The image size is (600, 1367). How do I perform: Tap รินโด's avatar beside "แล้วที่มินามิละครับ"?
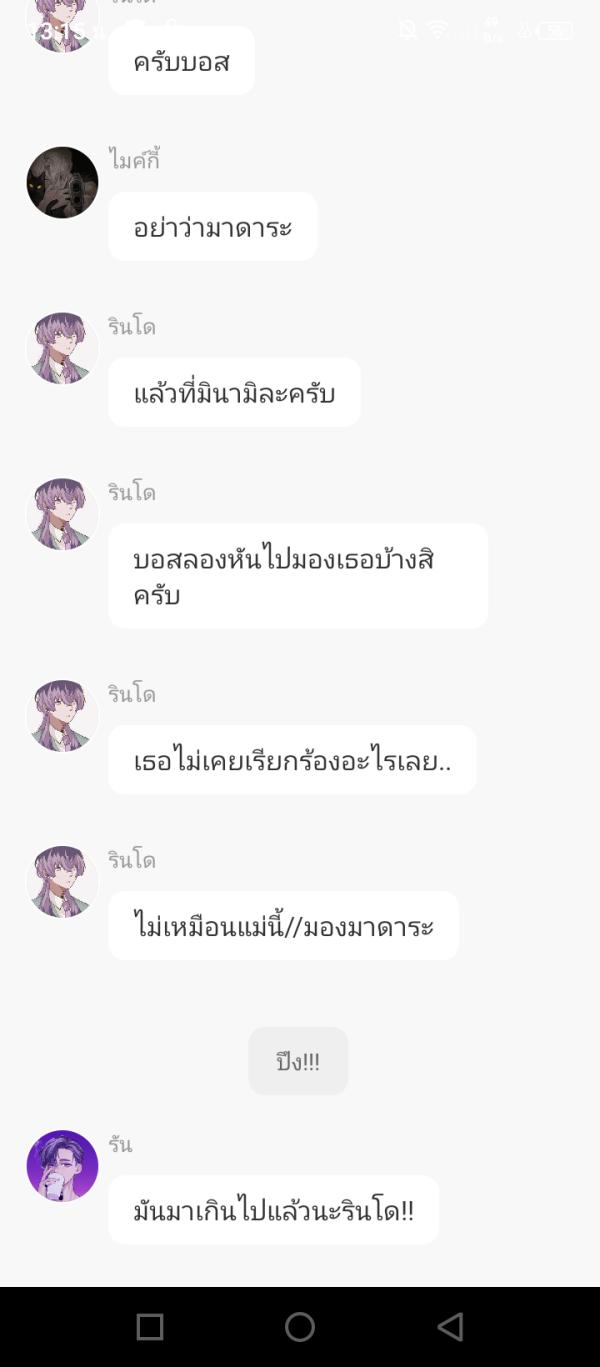click(x=62, y=348)
